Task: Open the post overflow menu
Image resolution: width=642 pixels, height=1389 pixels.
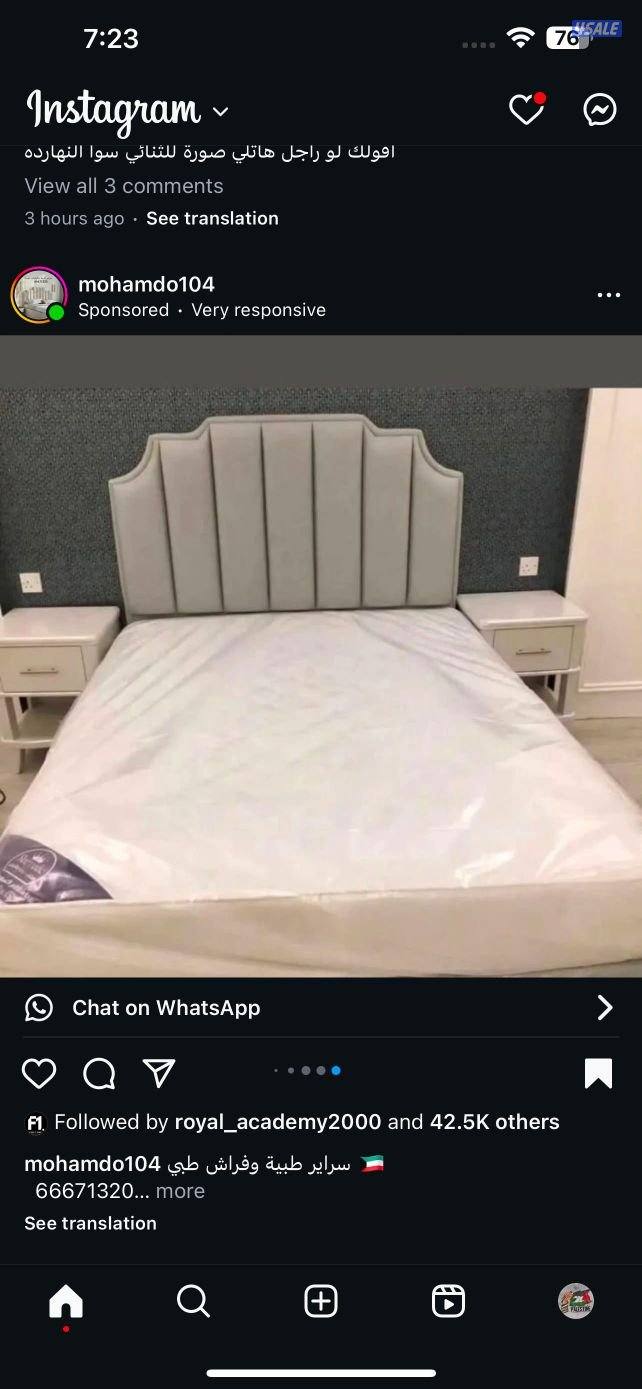Action: (608, 295)
